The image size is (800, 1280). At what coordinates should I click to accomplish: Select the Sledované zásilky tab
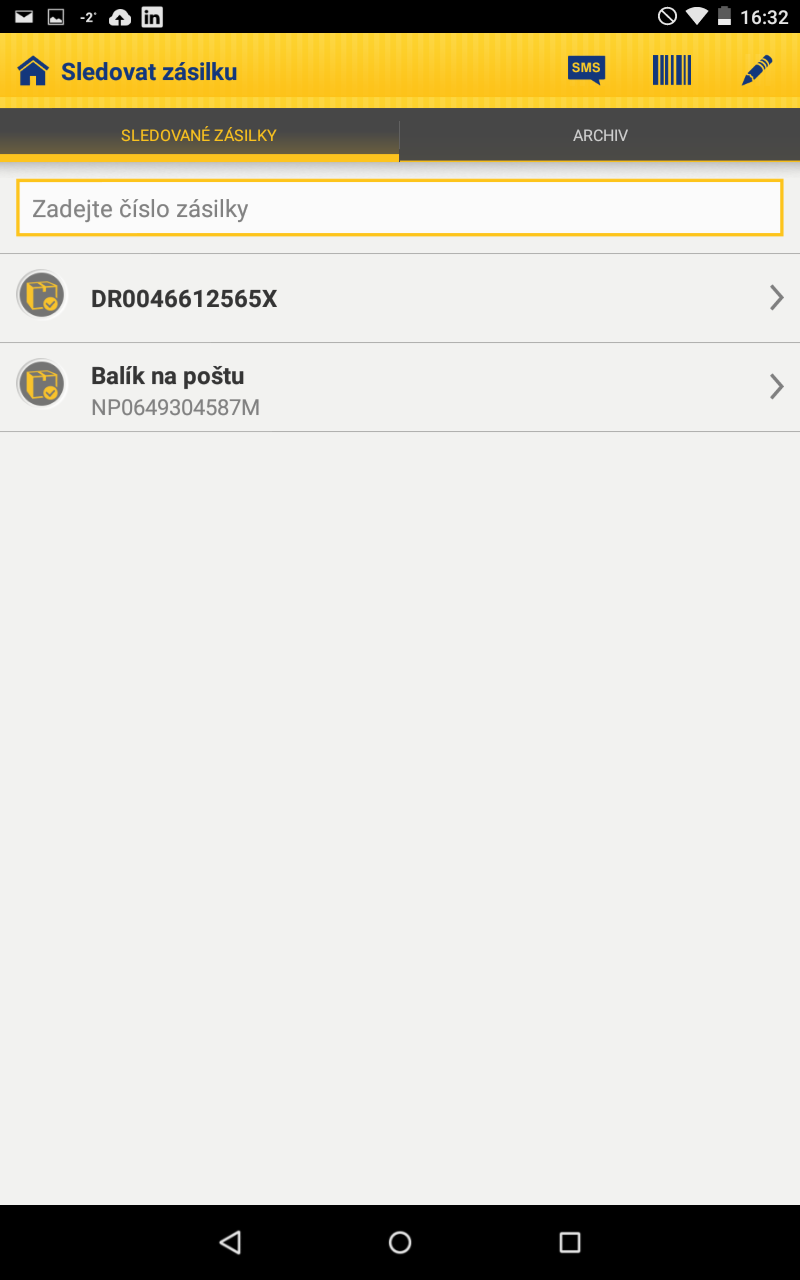click(199, 135)
